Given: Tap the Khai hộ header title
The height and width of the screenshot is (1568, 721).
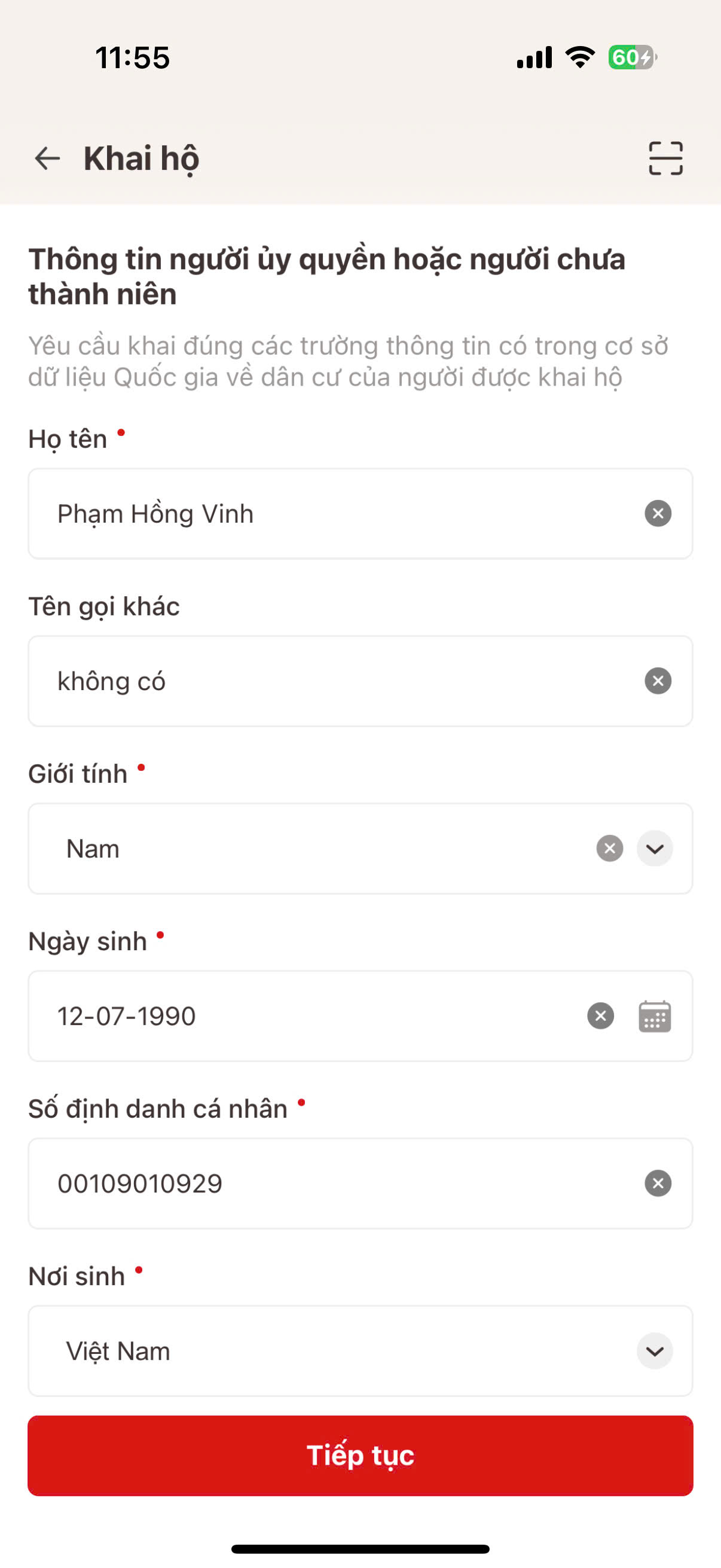Looking at the screenshot, I should coord(140,158).
